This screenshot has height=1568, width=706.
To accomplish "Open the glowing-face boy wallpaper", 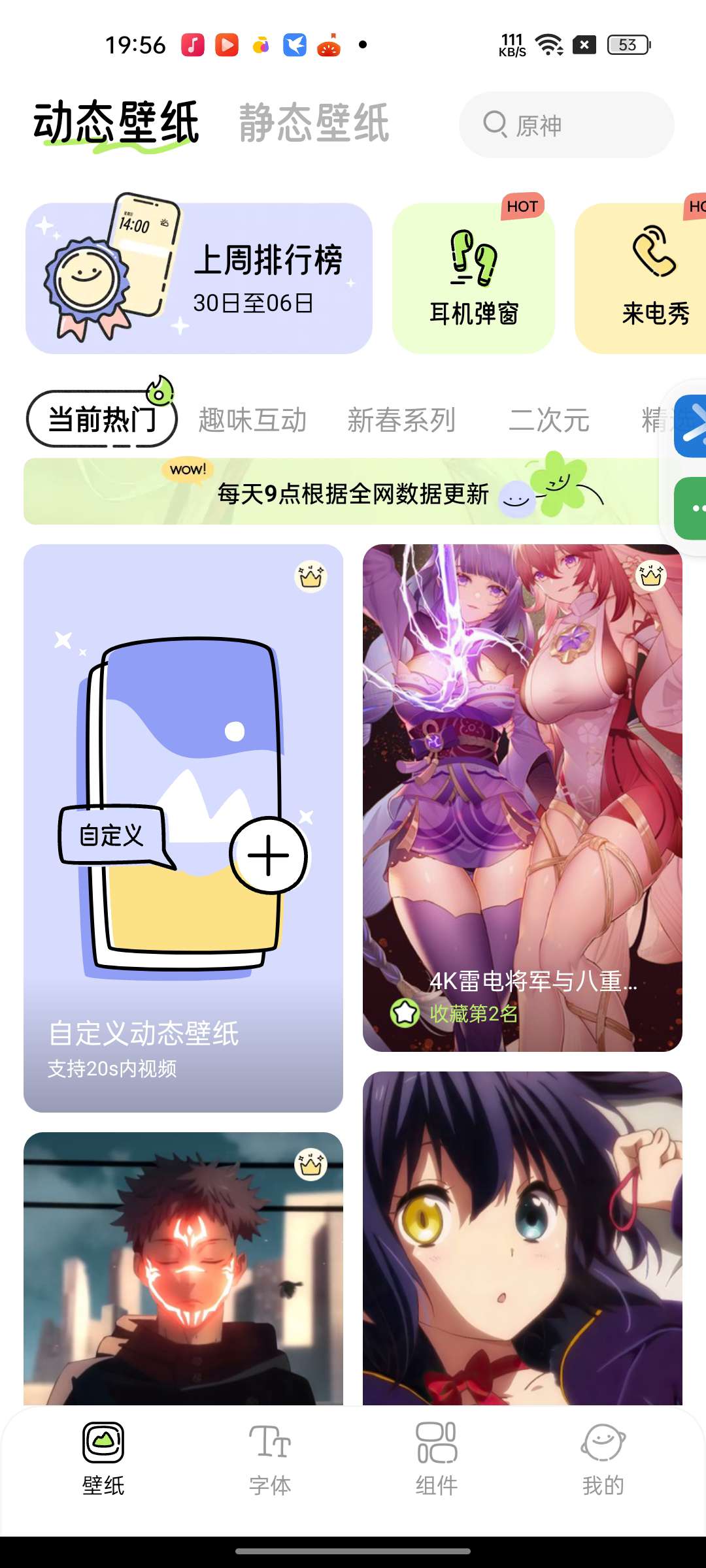I will (183, 1267).
